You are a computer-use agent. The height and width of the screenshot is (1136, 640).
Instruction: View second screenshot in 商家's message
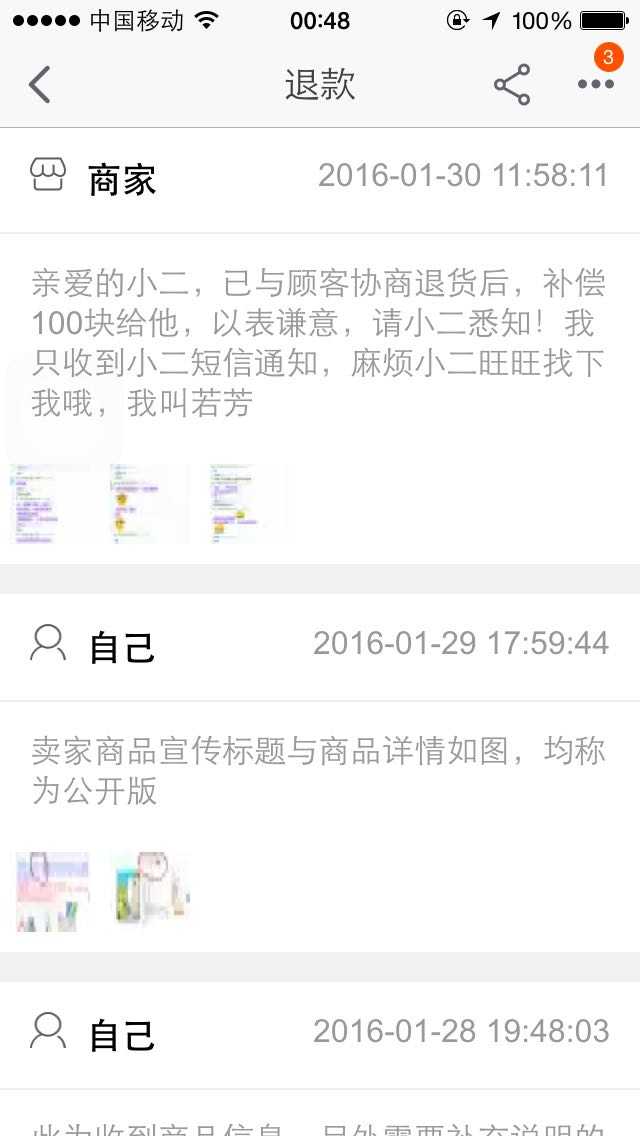148,503
